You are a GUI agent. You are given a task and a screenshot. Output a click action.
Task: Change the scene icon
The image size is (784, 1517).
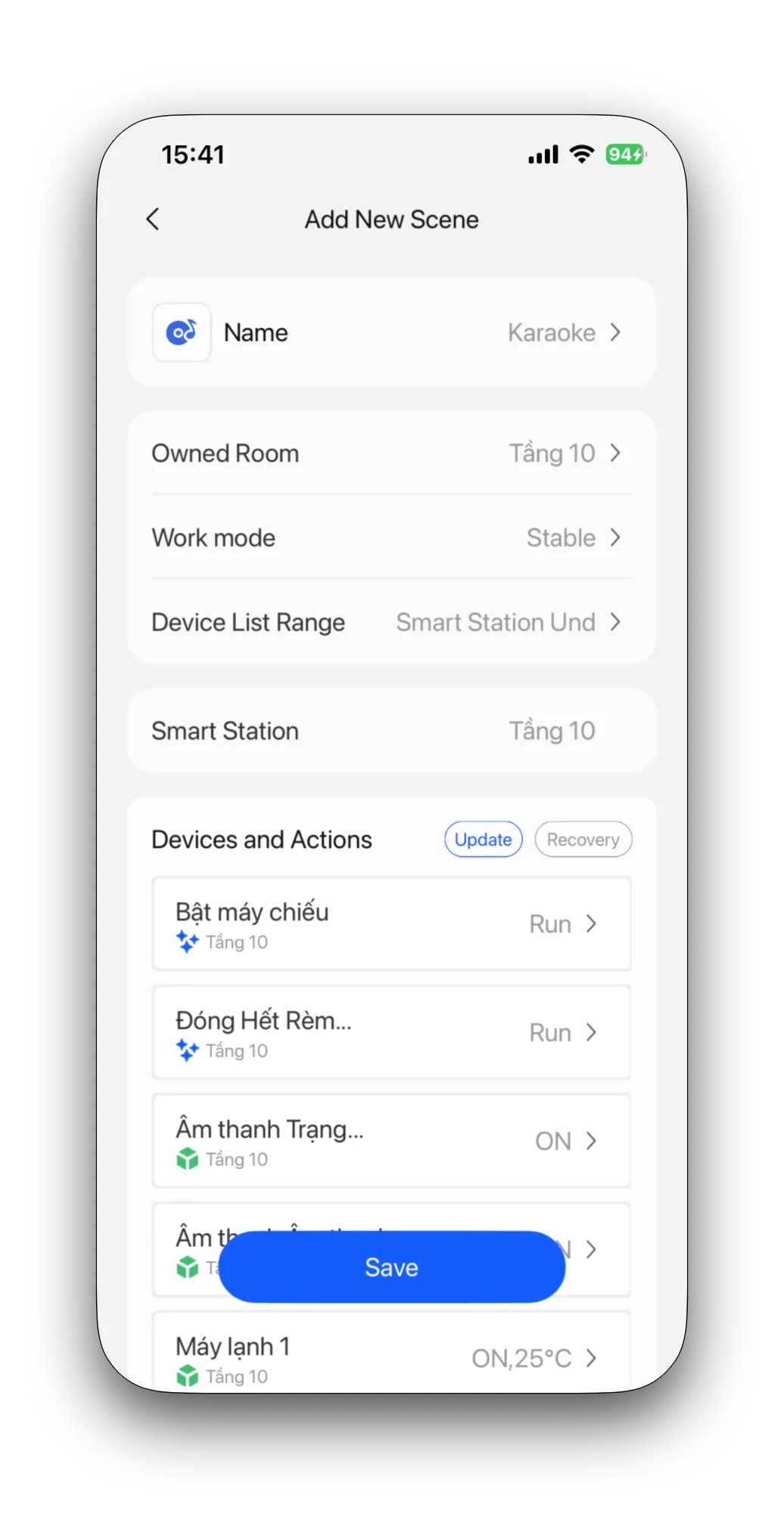click(x=182, y=333)
